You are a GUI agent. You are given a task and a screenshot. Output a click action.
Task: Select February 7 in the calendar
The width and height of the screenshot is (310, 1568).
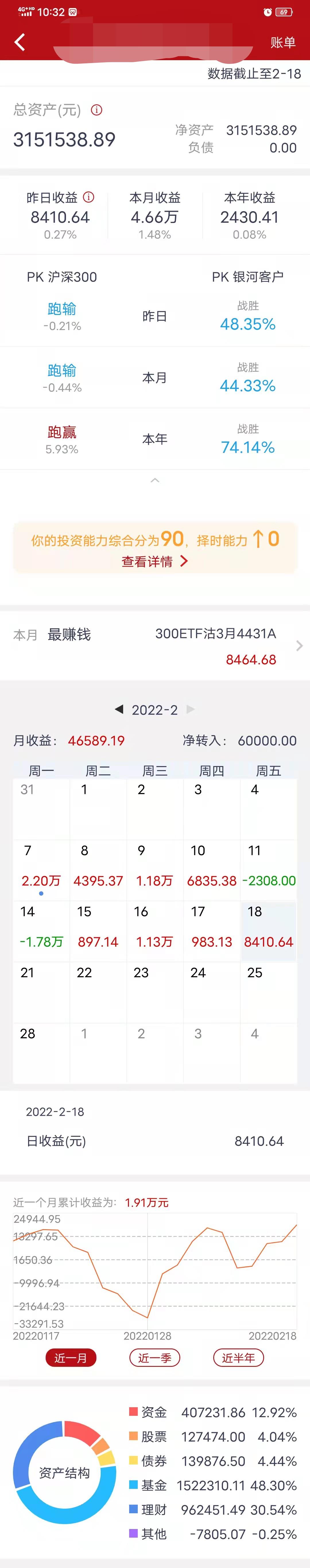[x=41, y=869]
